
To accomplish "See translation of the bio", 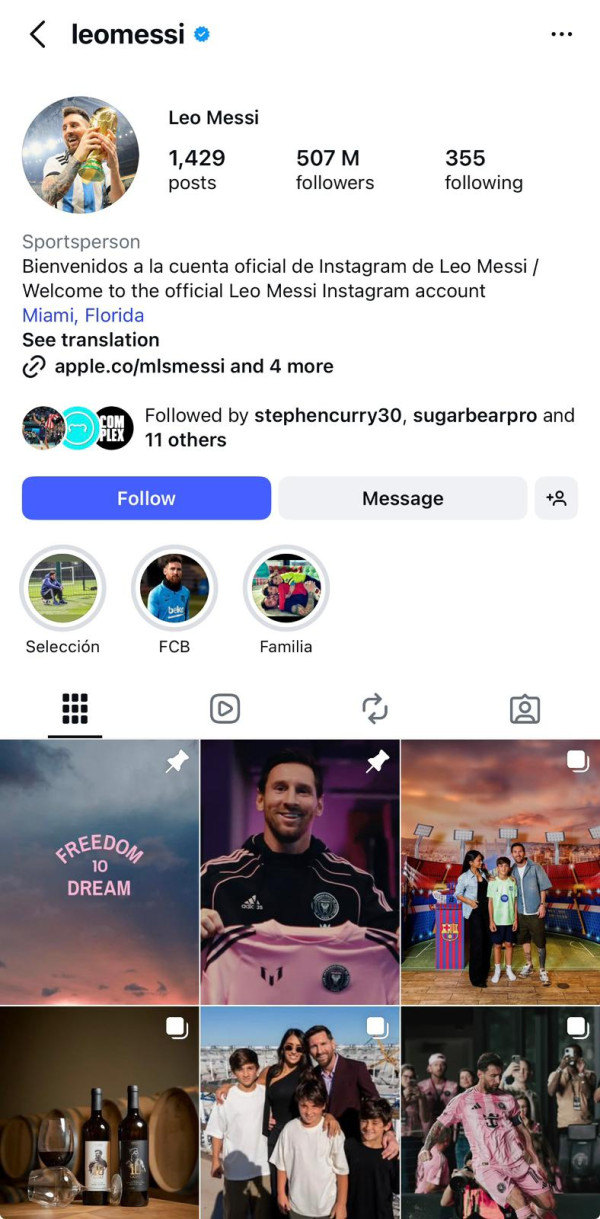I will click(91, 340).
